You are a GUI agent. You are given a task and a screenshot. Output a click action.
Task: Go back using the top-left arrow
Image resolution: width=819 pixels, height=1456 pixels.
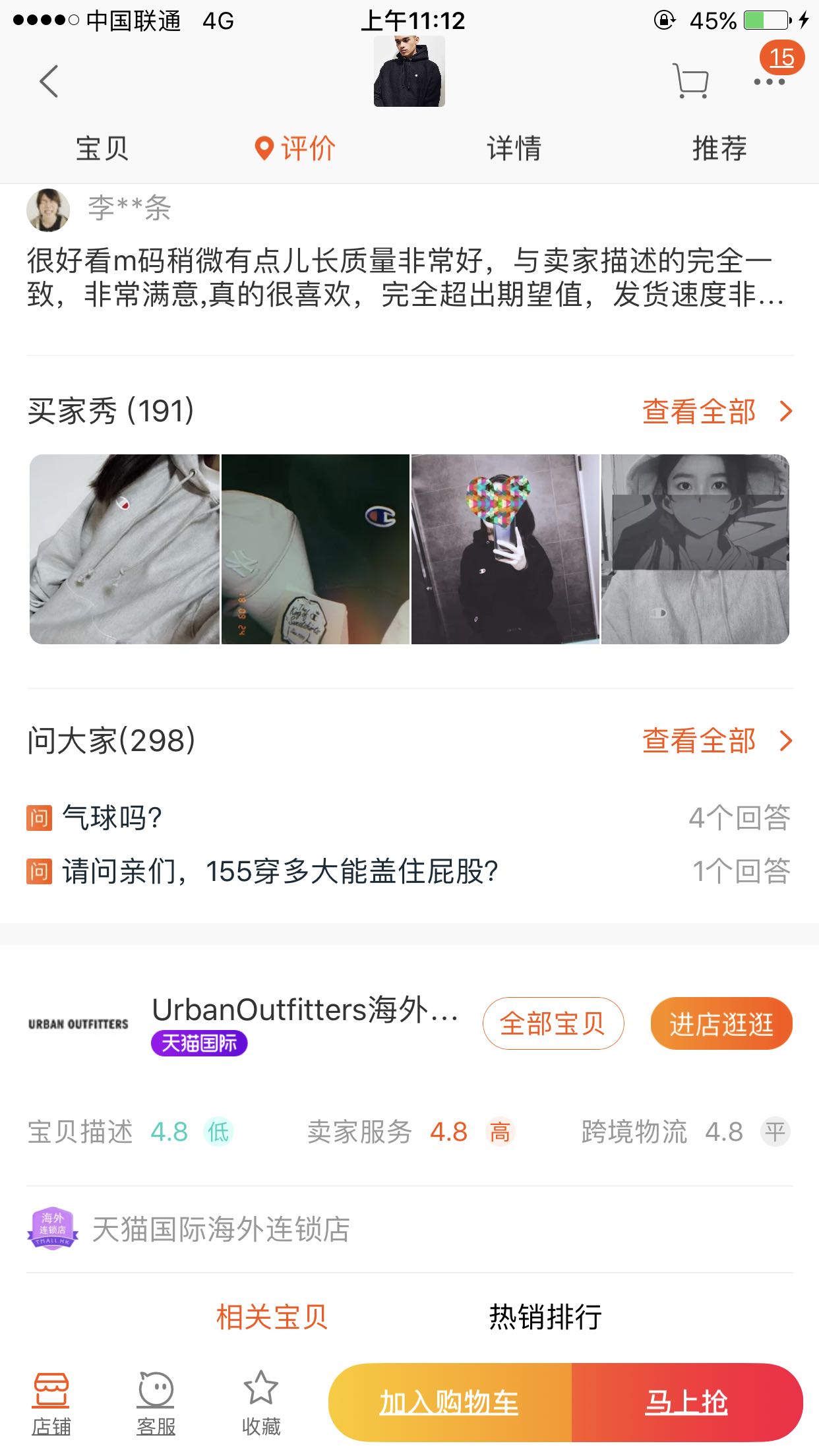[49, 82]
